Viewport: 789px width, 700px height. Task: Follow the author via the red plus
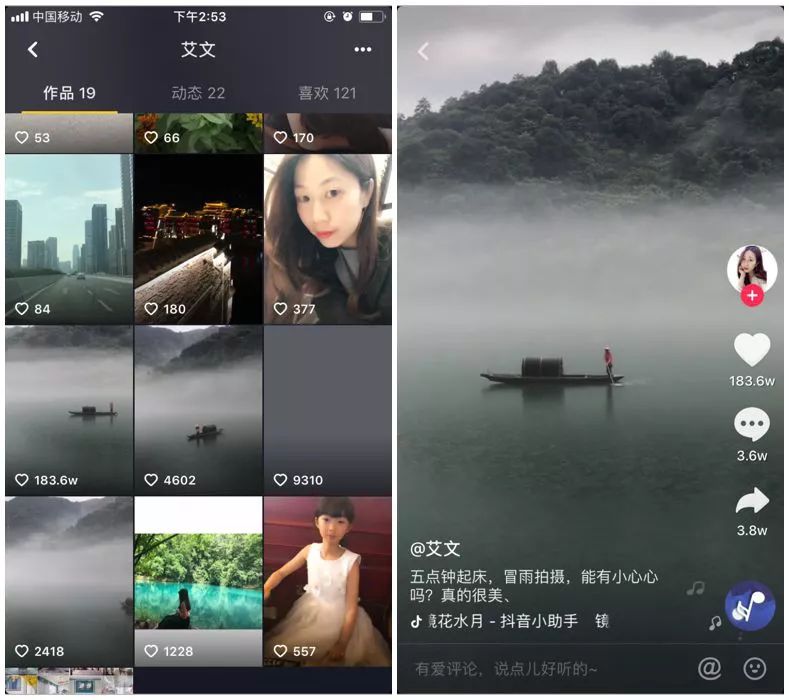click(x=752, y=296)
